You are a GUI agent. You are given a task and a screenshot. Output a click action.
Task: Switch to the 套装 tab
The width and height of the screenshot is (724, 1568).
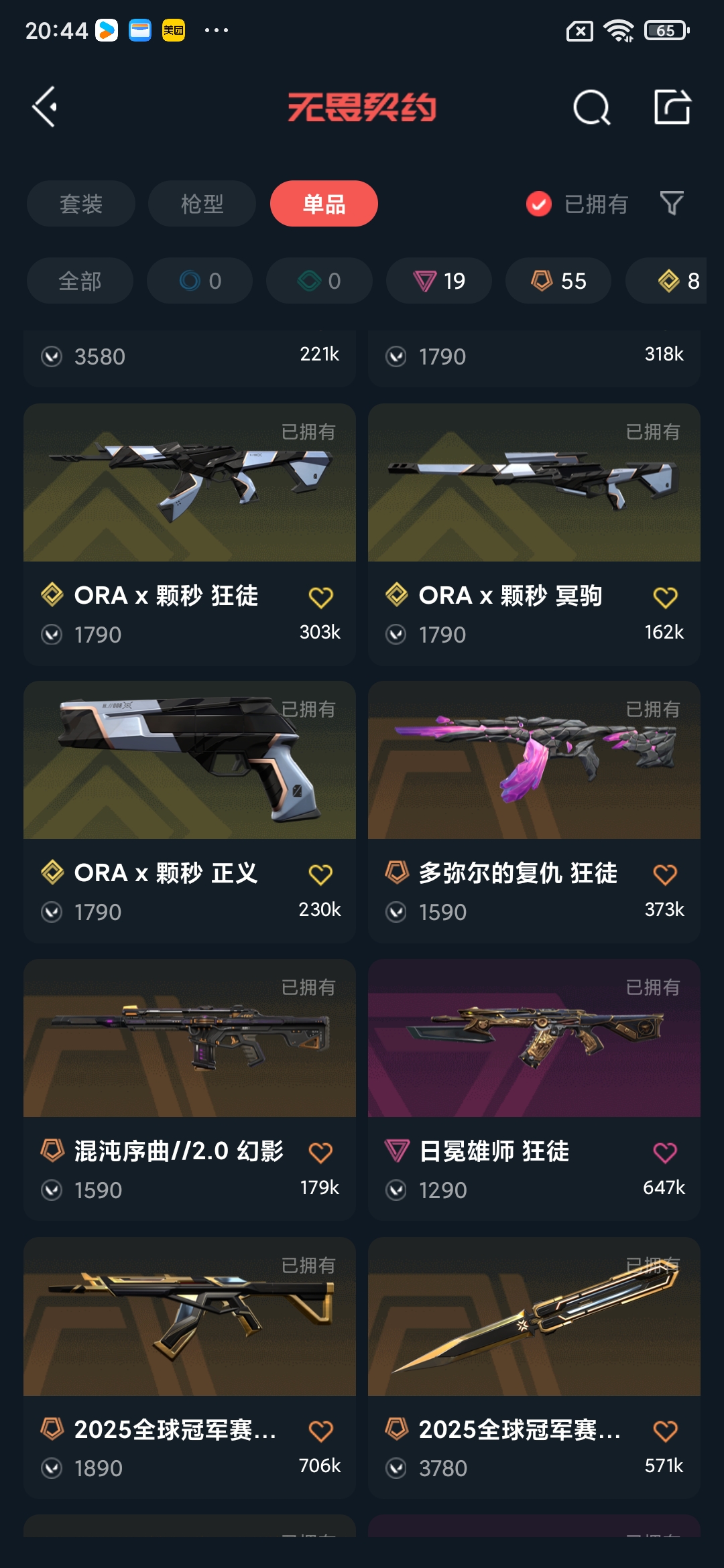pyautogui.click(x=81, y=204)
